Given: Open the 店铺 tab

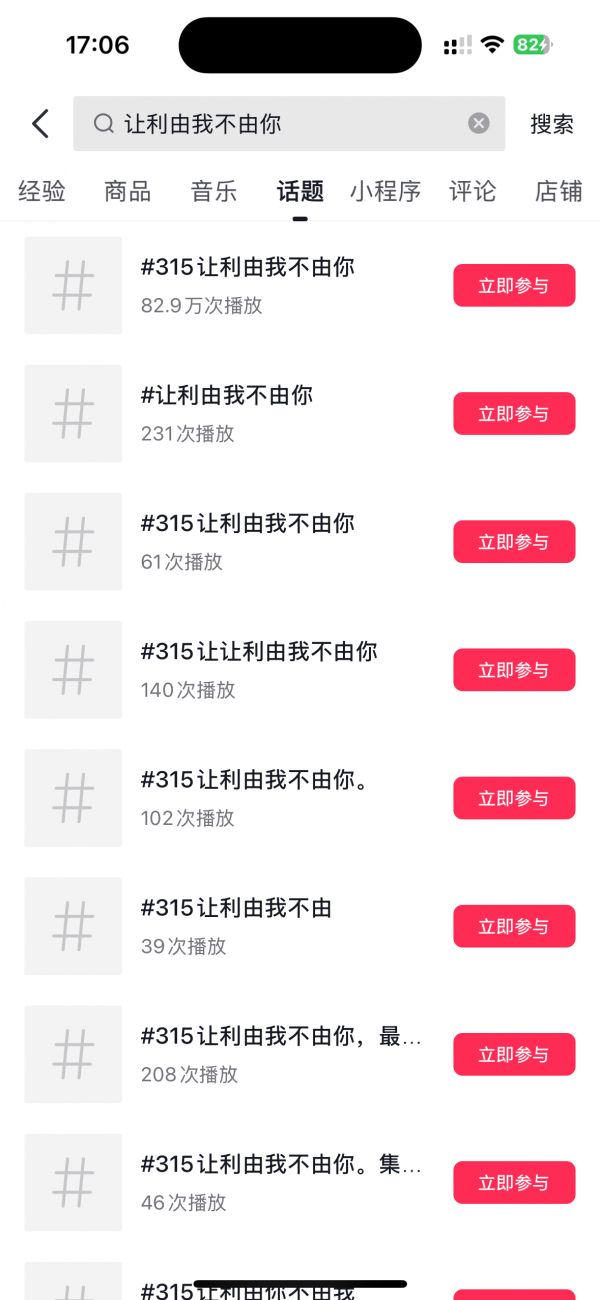Looking at the screenshot, I should pos(558,191).
